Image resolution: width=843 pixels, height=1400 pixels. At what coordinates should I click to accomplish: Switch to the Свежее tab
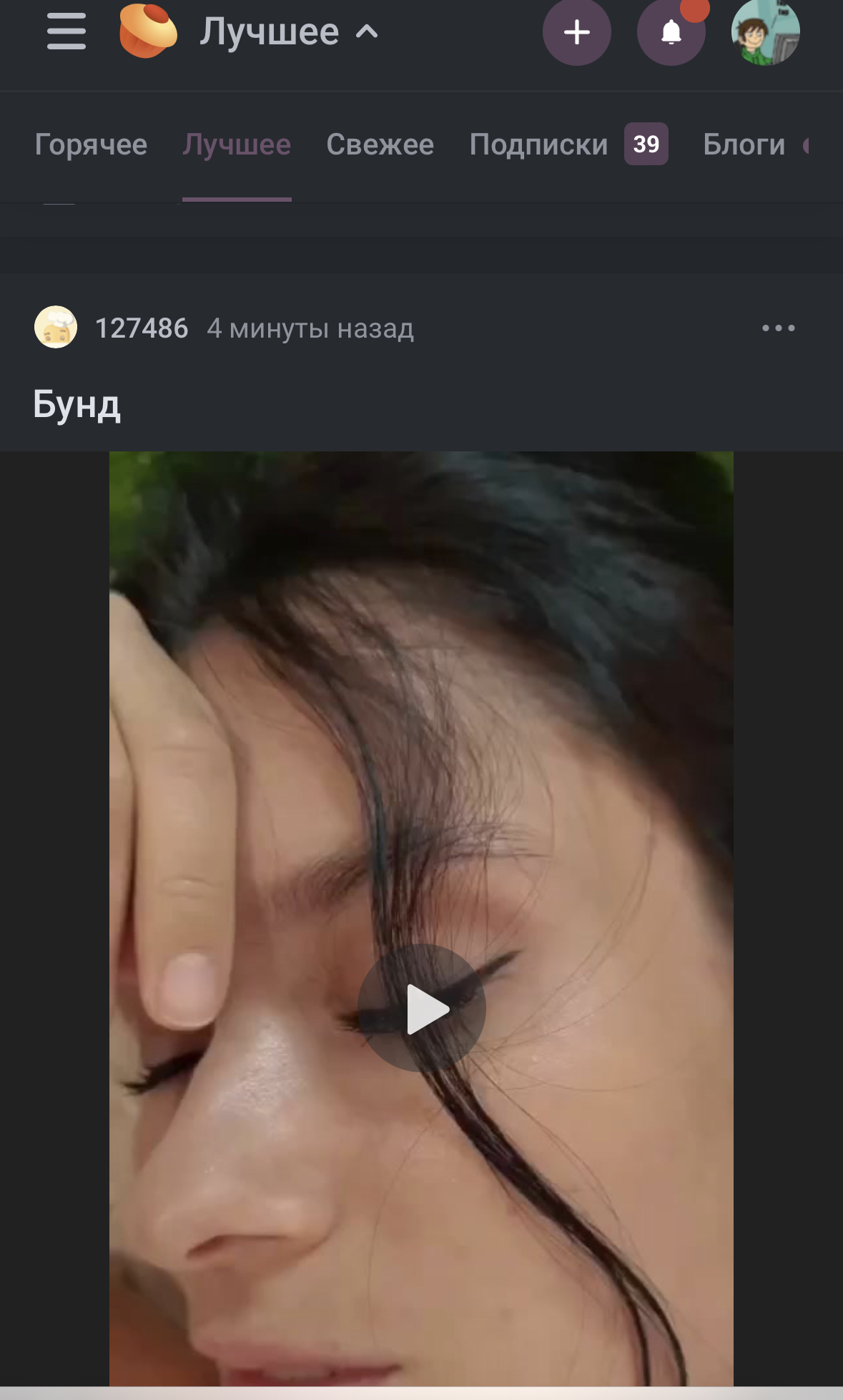click(380, 145)
